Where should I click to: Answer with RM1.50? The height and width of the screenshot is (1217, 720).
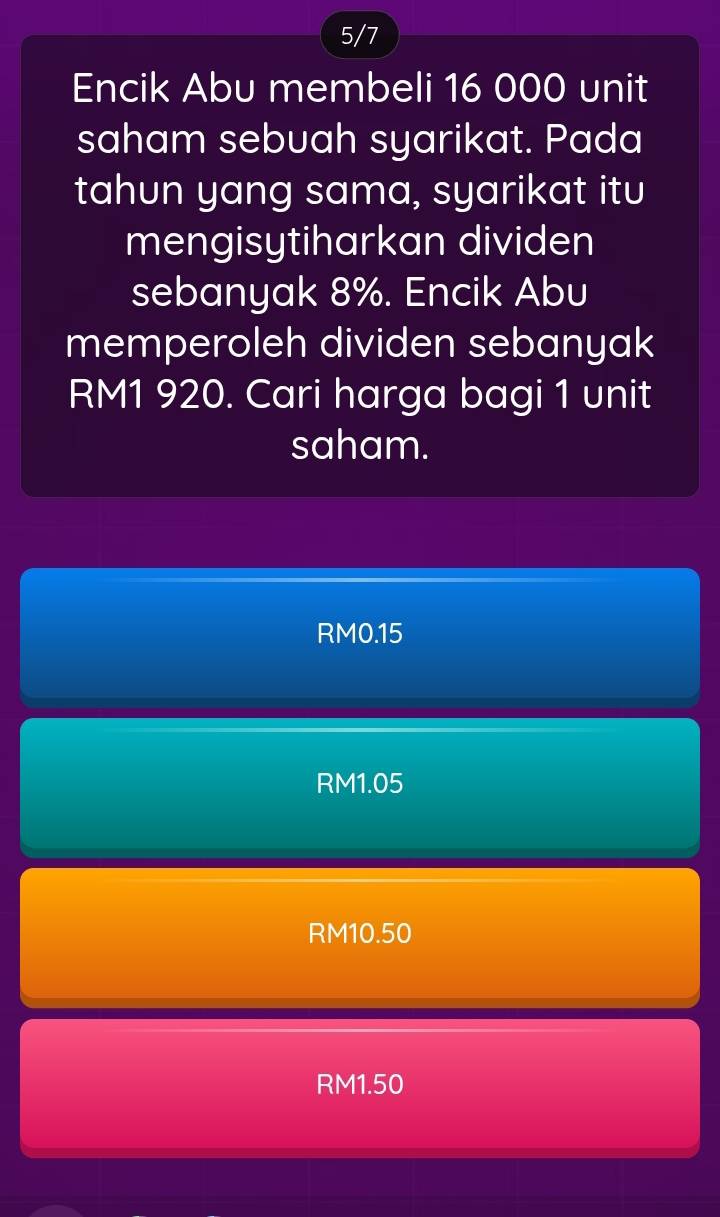coord(360,1084)
